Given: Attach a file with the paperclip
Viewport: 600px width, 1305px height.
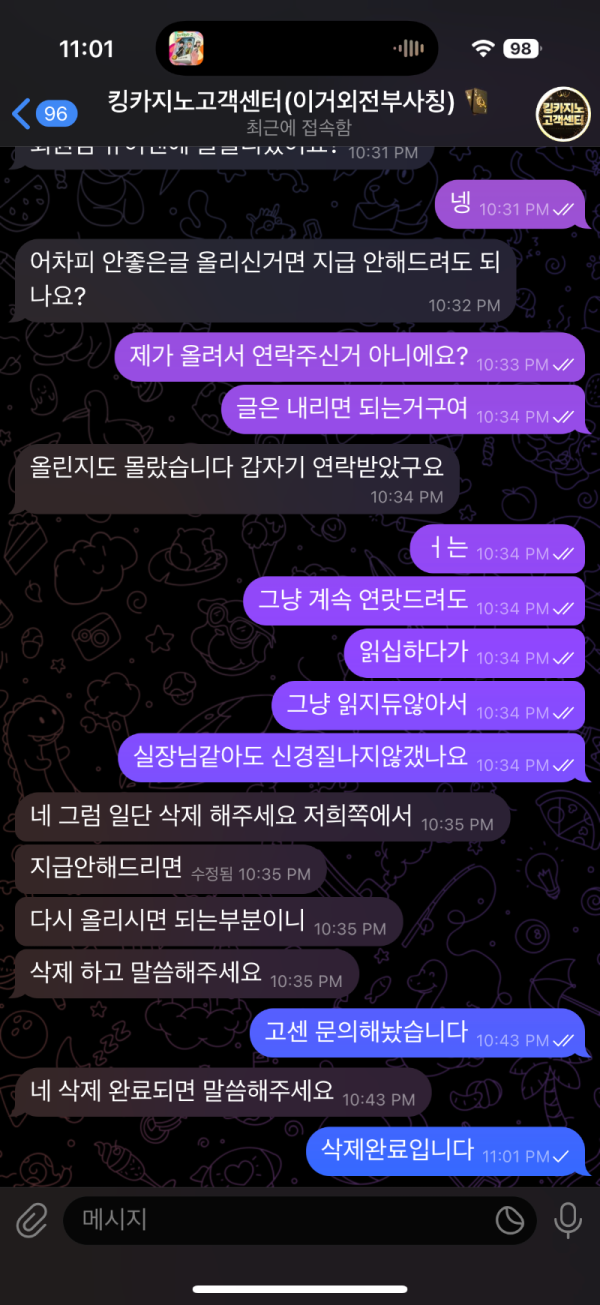Looking at the screenshot, I should pyautogui.click(x=32, y=1220).
